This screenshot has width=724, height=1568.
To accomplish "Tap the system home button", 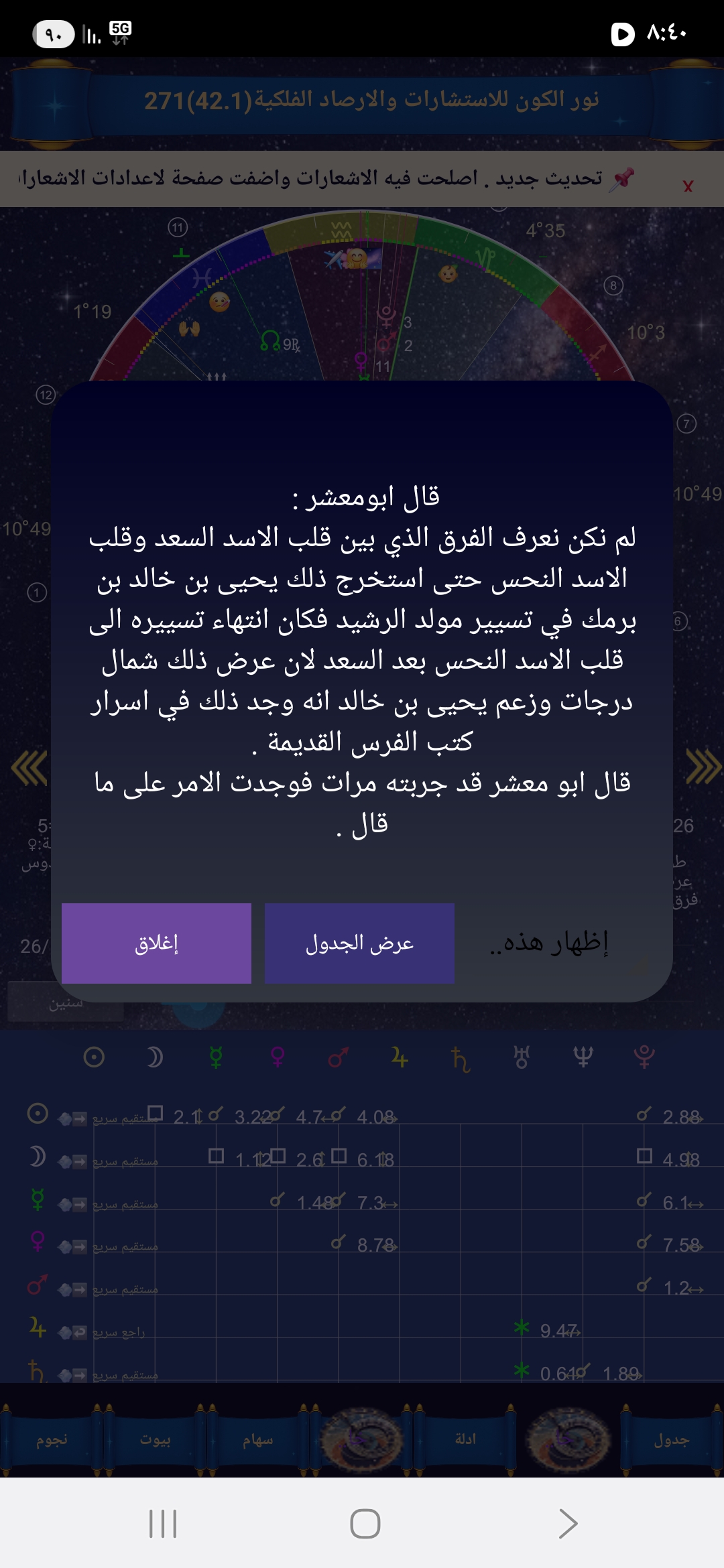I will [x=365, y=1524].
